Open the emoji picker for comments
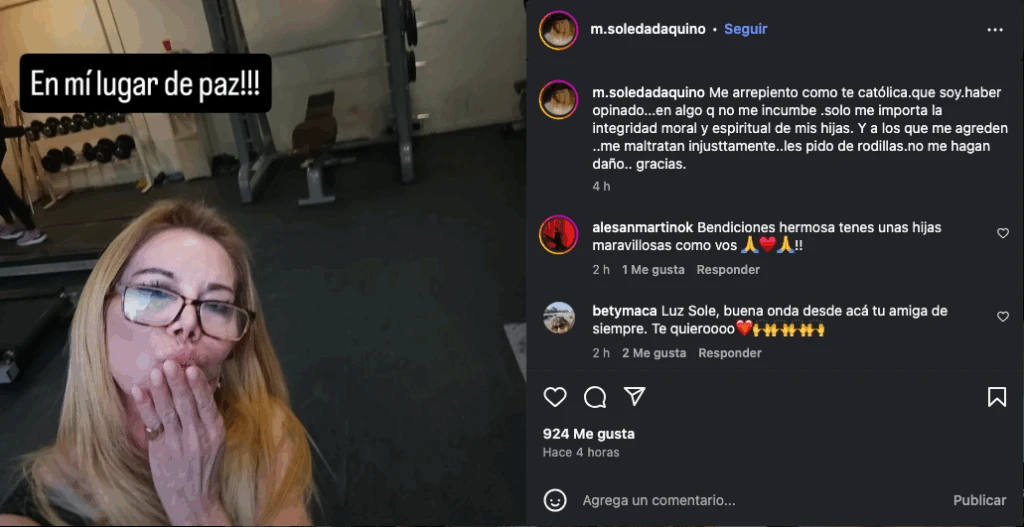The height and width of the screenshot is (527, 1024). tap(555, 500)
